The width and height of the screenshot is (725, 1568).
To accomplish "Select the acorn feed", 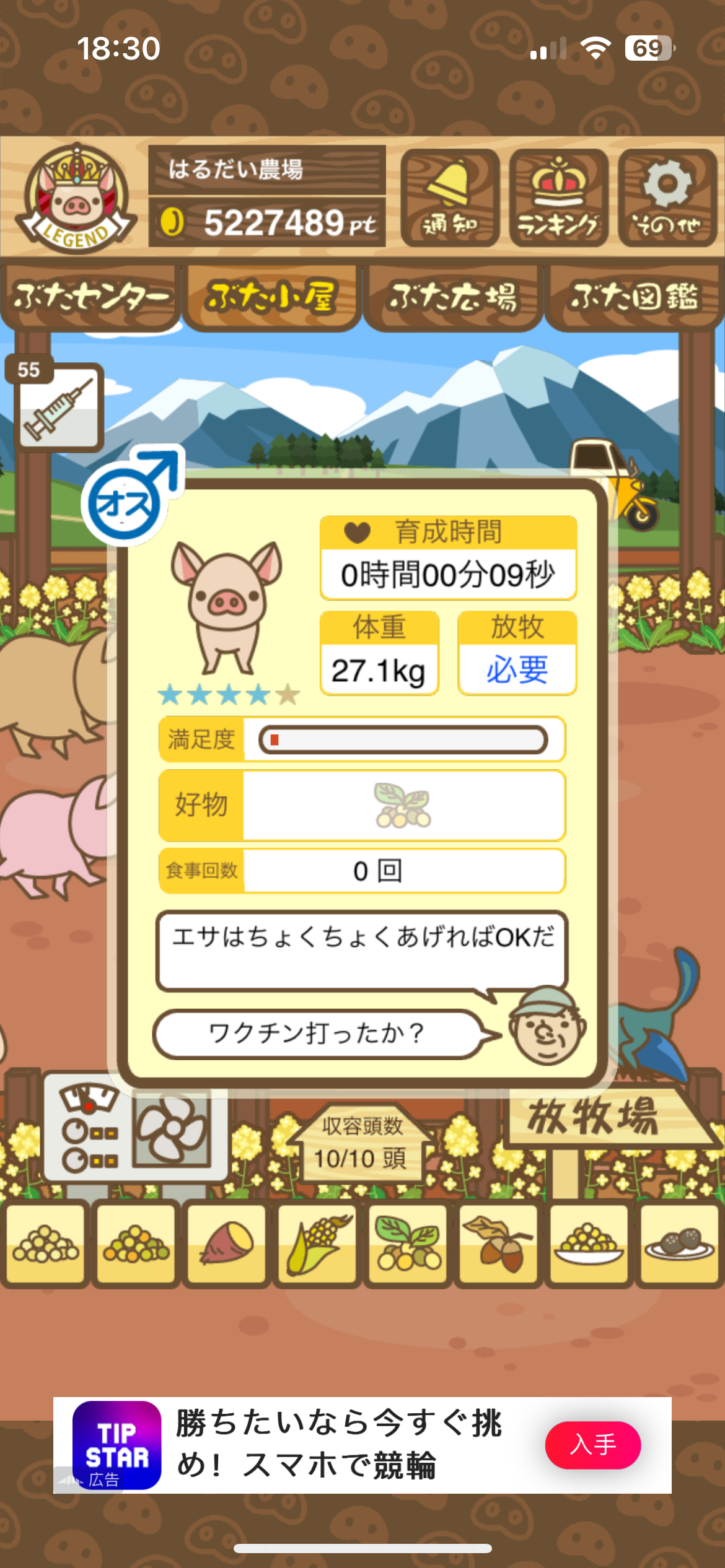I will pyautogui.click(x=499, y=1244).
